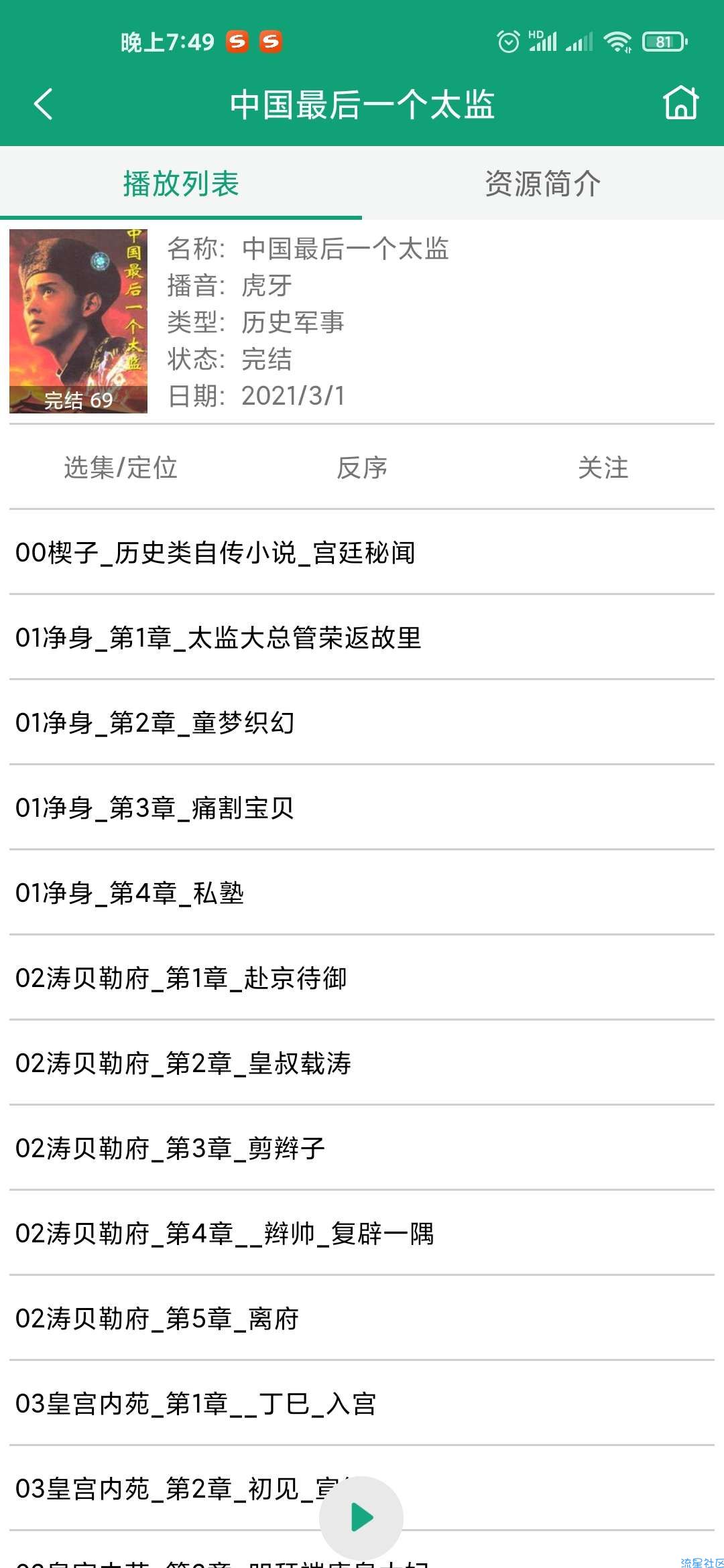This screenshot has height=1568, width=724.
Task: Open 选集/定位 episode selector
Action: pyautogui.click(x=121, y=468)
